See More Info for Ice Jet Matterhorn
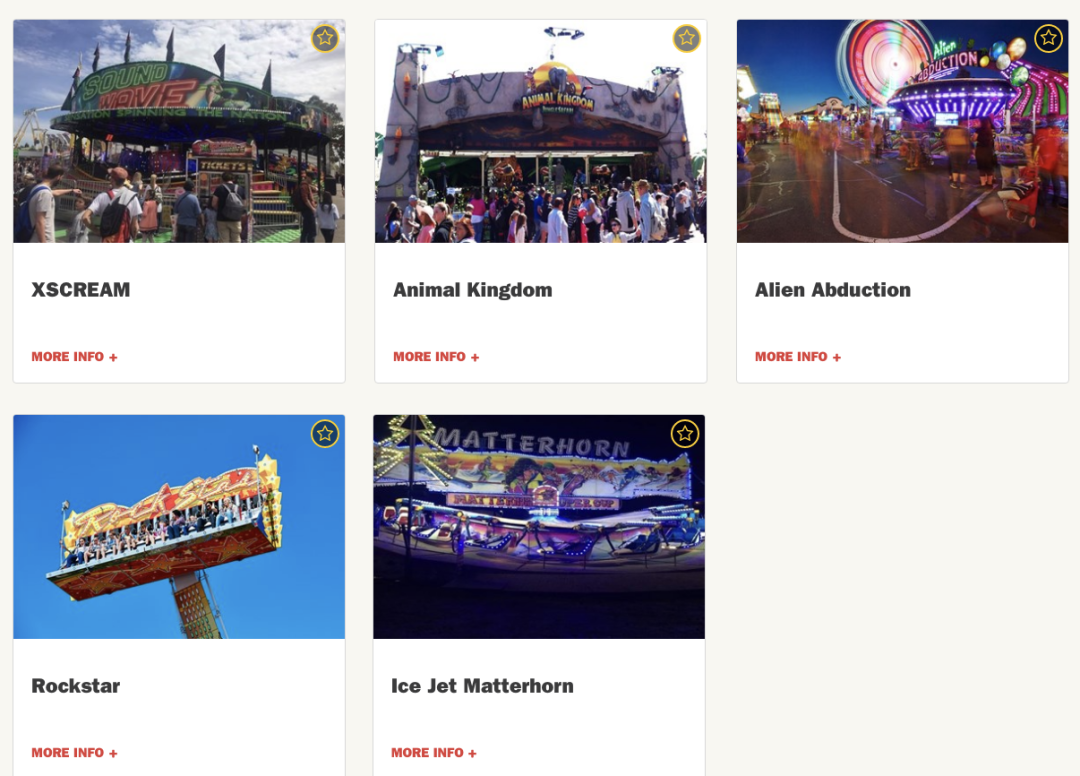The image size is (1080, 776). pos(434,753)
